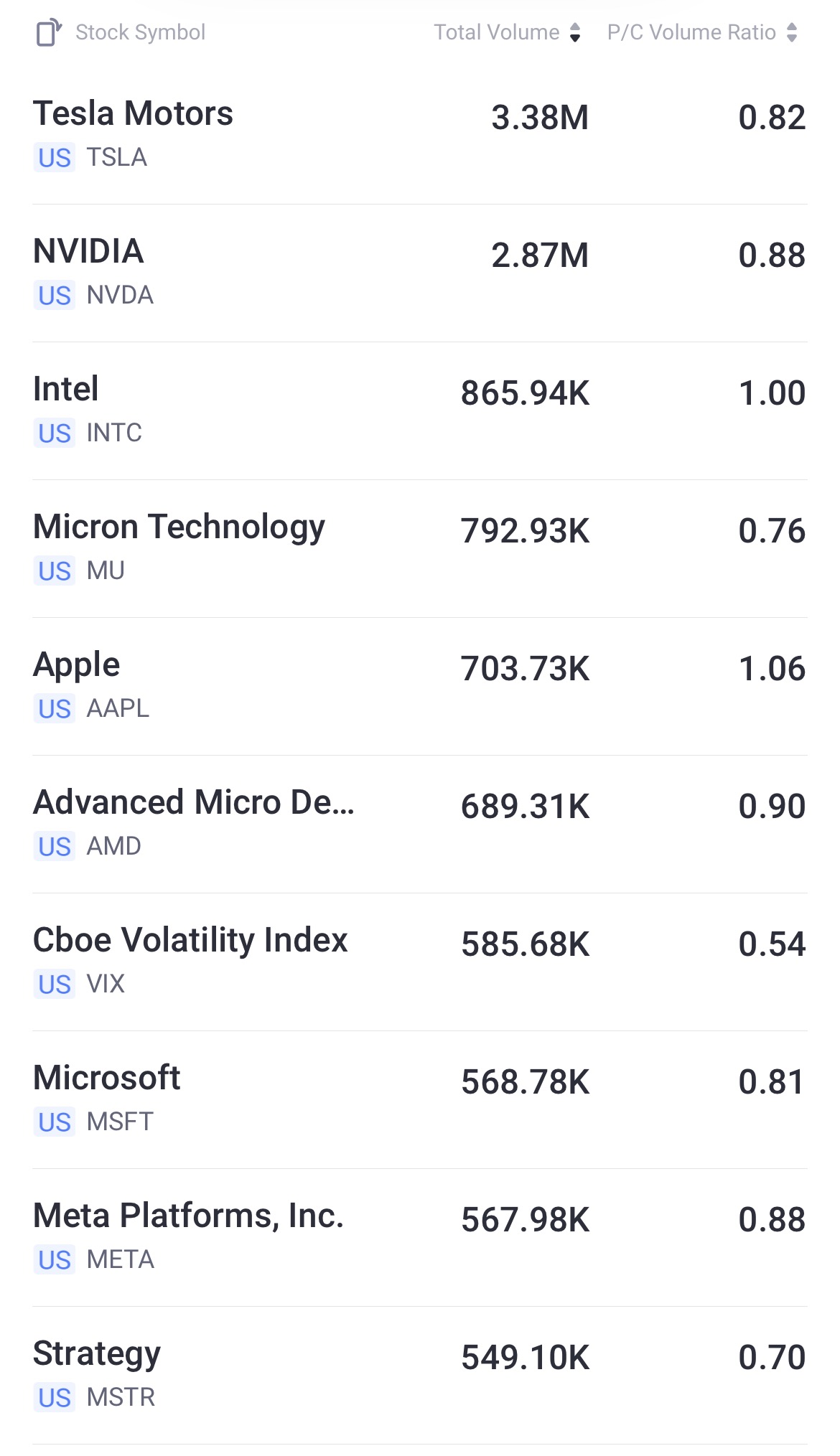This screenshot has width=840, height=1456.
Task: Click the sort arrows next to Total Volume
Action: click(x=574, y=32)
